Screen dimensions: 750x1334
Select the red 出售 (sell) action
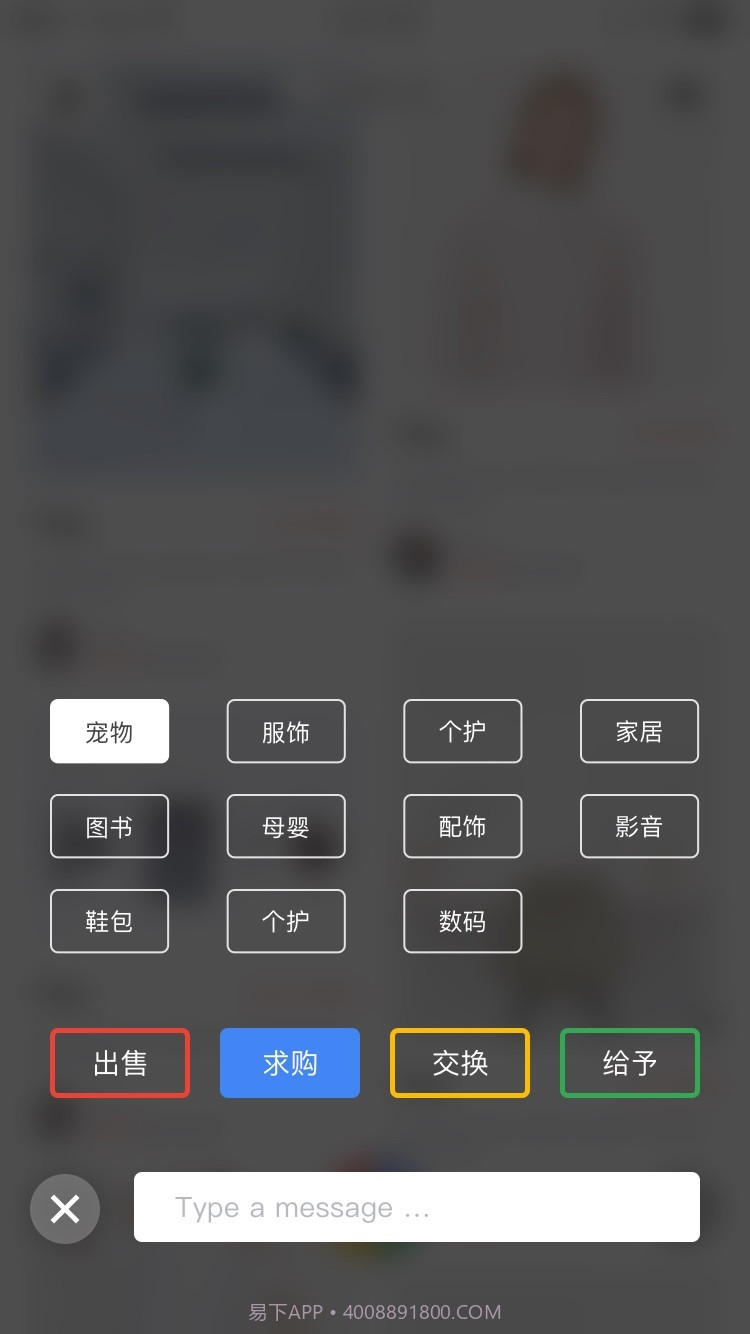[120, 1063]
